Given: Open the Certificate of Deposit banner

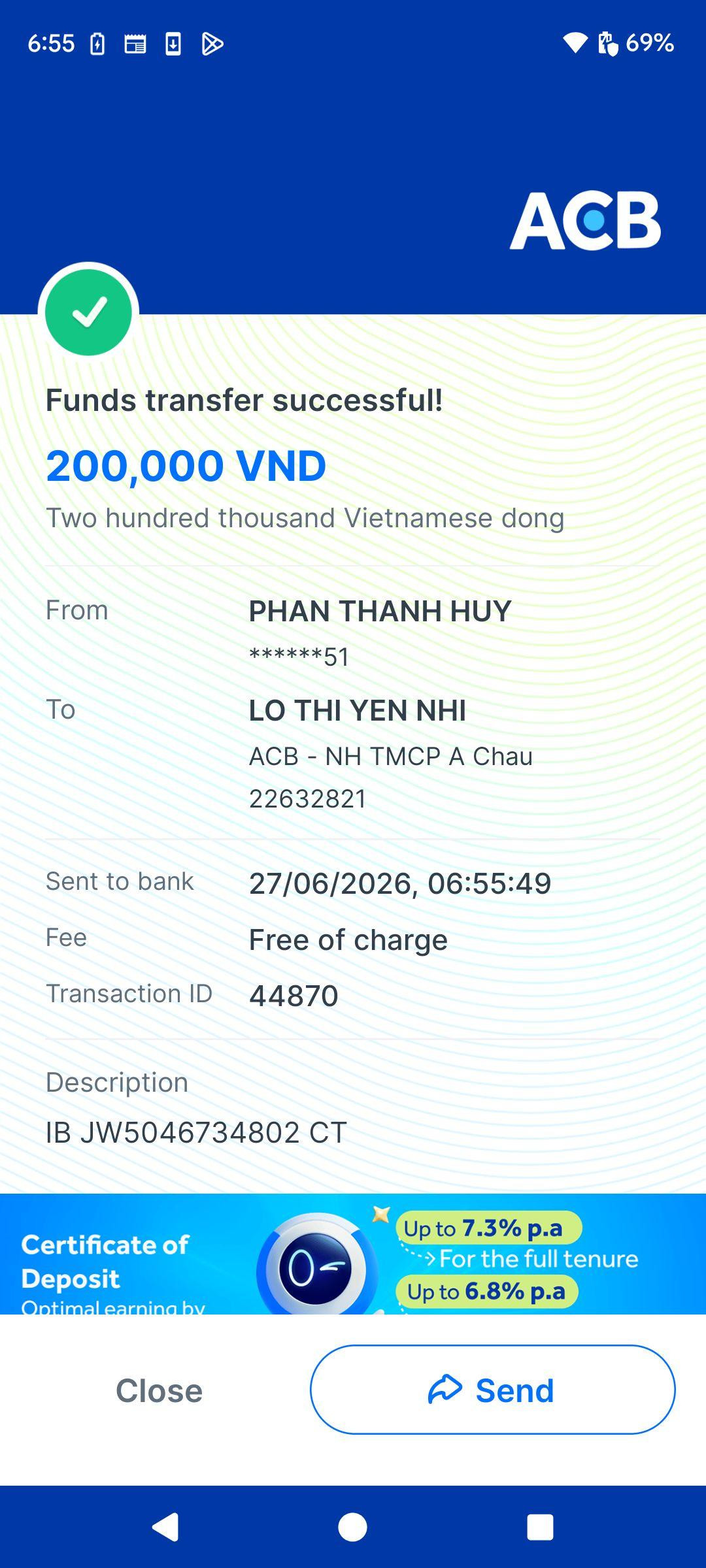Looking at the screenshot, I should coord(353,1254).
